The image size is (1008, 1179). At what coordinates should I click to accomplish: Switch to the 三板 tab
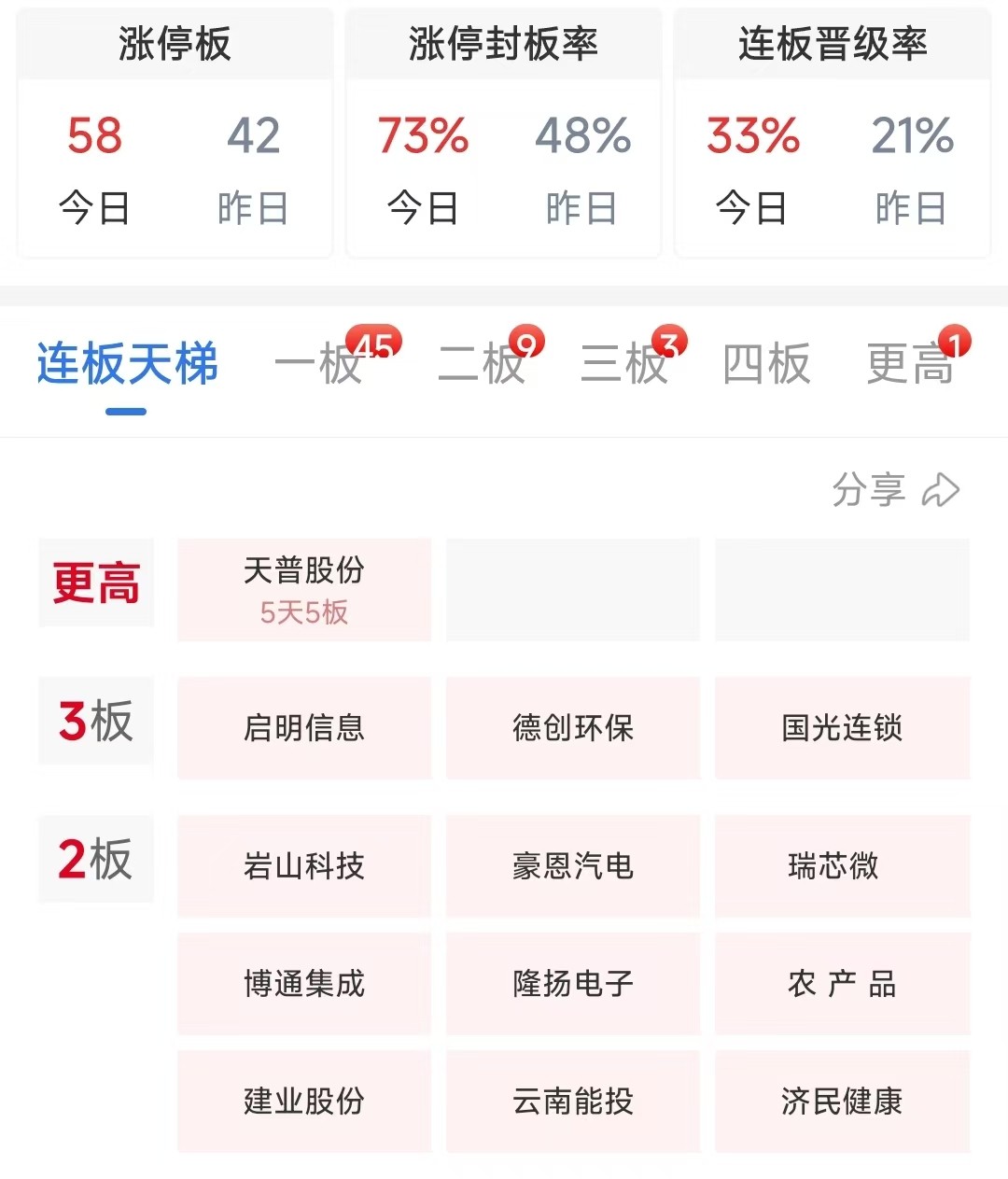click(x=624, y=364)
